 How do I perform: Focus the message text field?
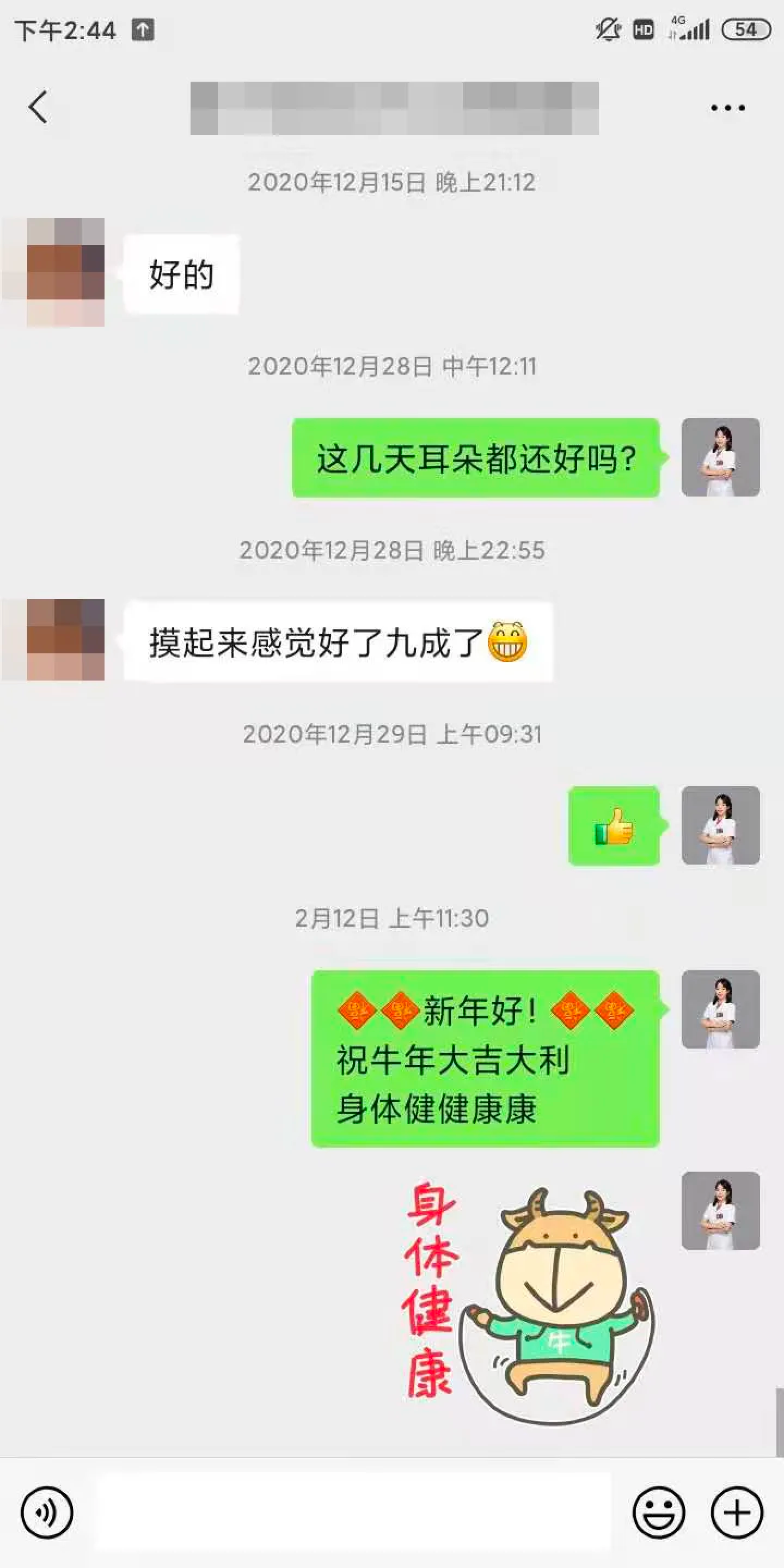point(353,1512)
